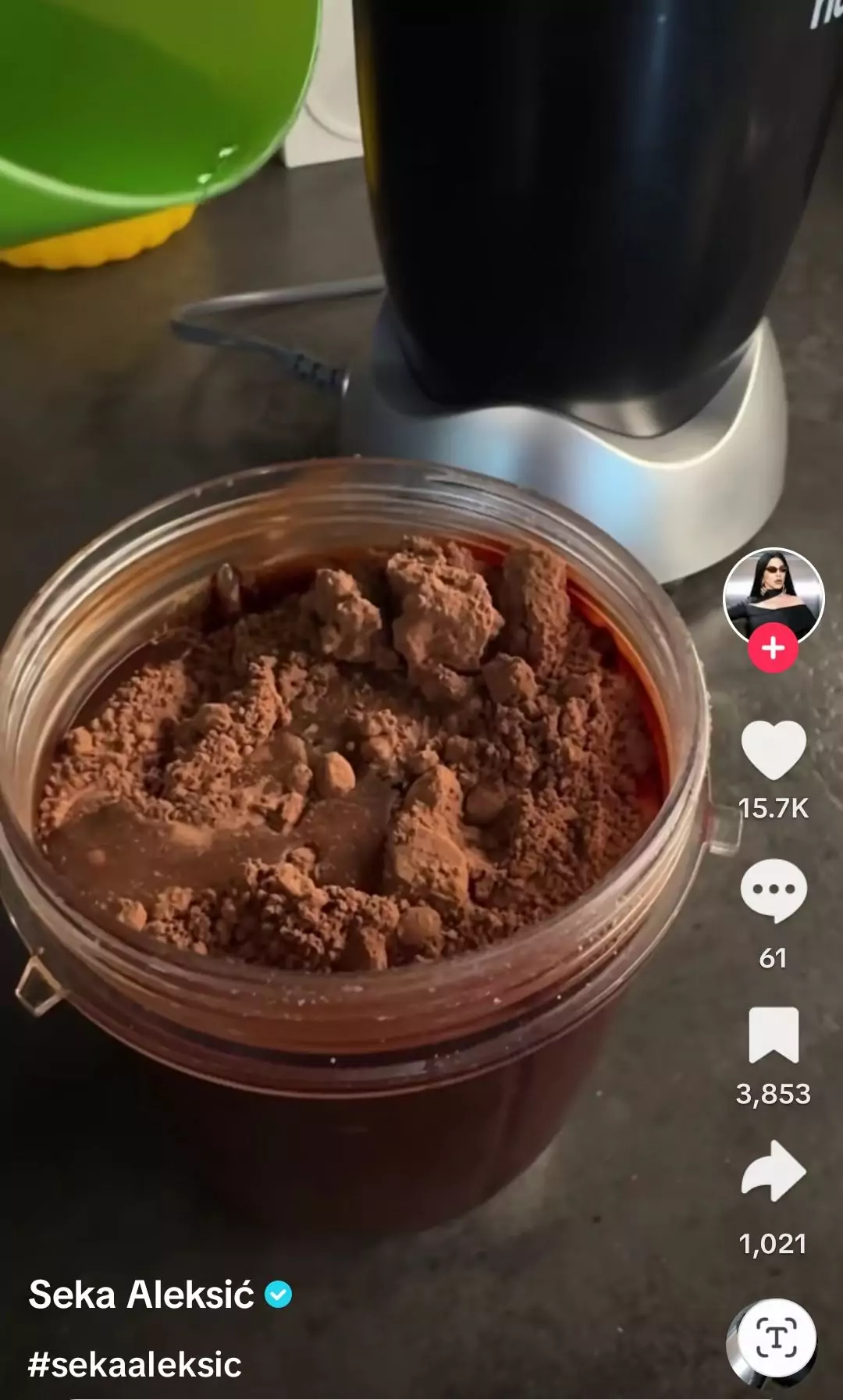Tap the Seka Aleksić username
The height and width of the screenshot is (1400, 843).
pyautogui.click(x=141, y=1295)
